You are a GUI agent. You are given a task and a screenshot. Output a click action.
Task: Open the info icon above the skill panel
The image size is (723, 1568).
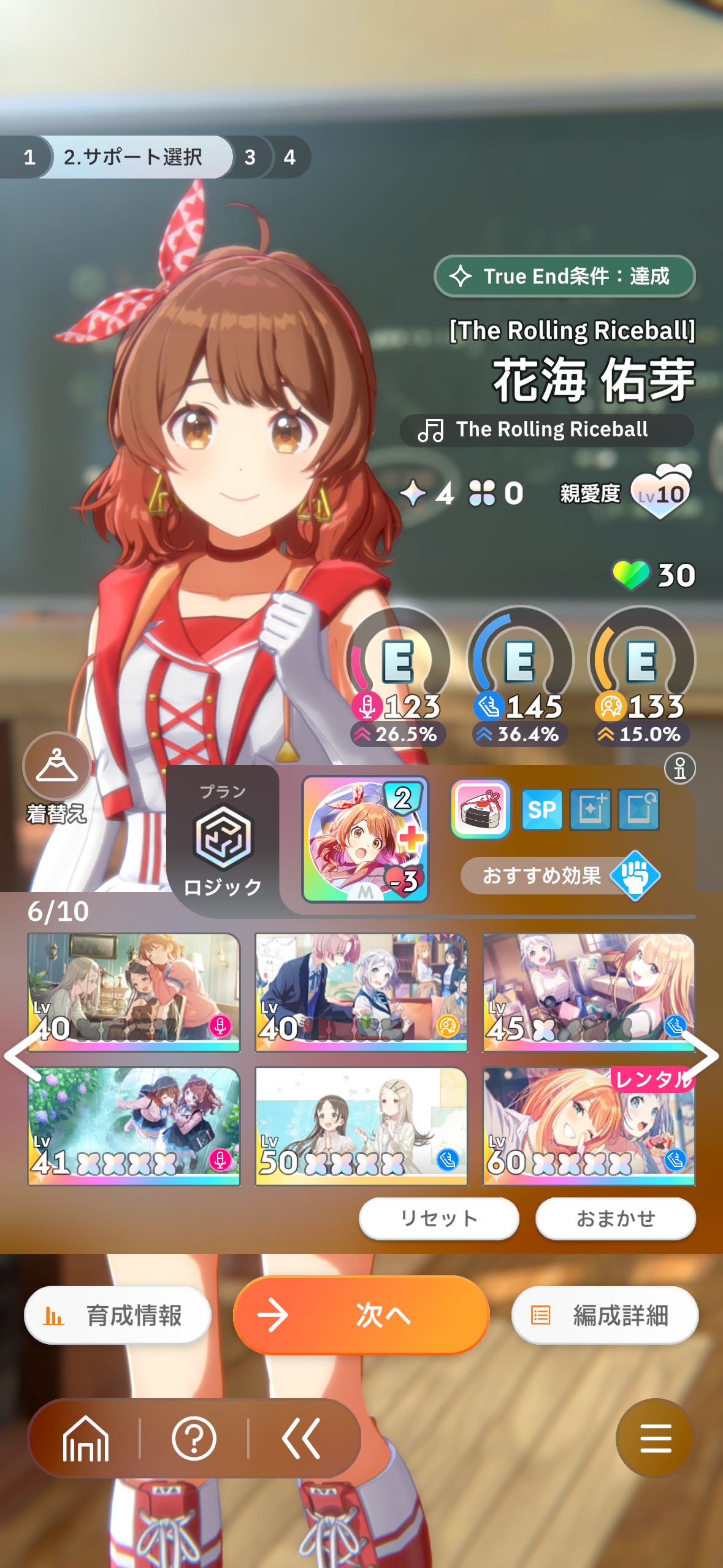click(679, 768)
